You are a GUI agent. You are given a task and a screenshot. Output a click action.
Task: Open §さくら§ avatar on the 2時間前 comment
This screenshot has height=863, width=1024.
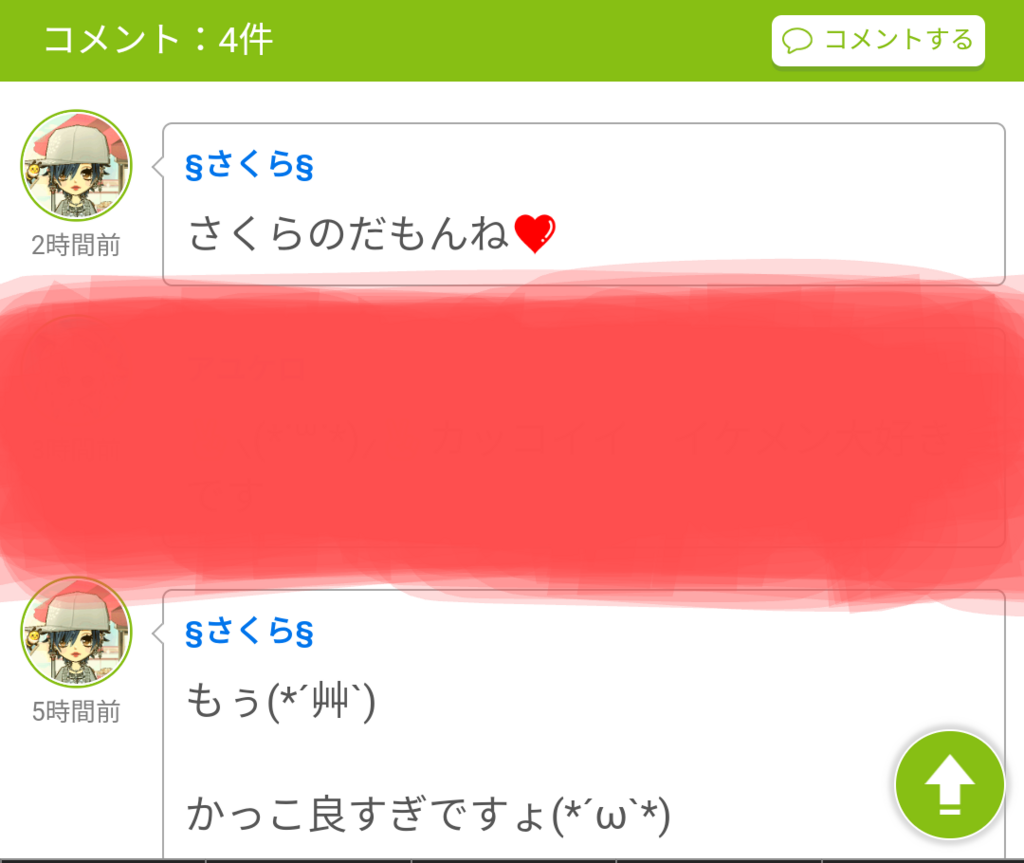click(76, 166)
